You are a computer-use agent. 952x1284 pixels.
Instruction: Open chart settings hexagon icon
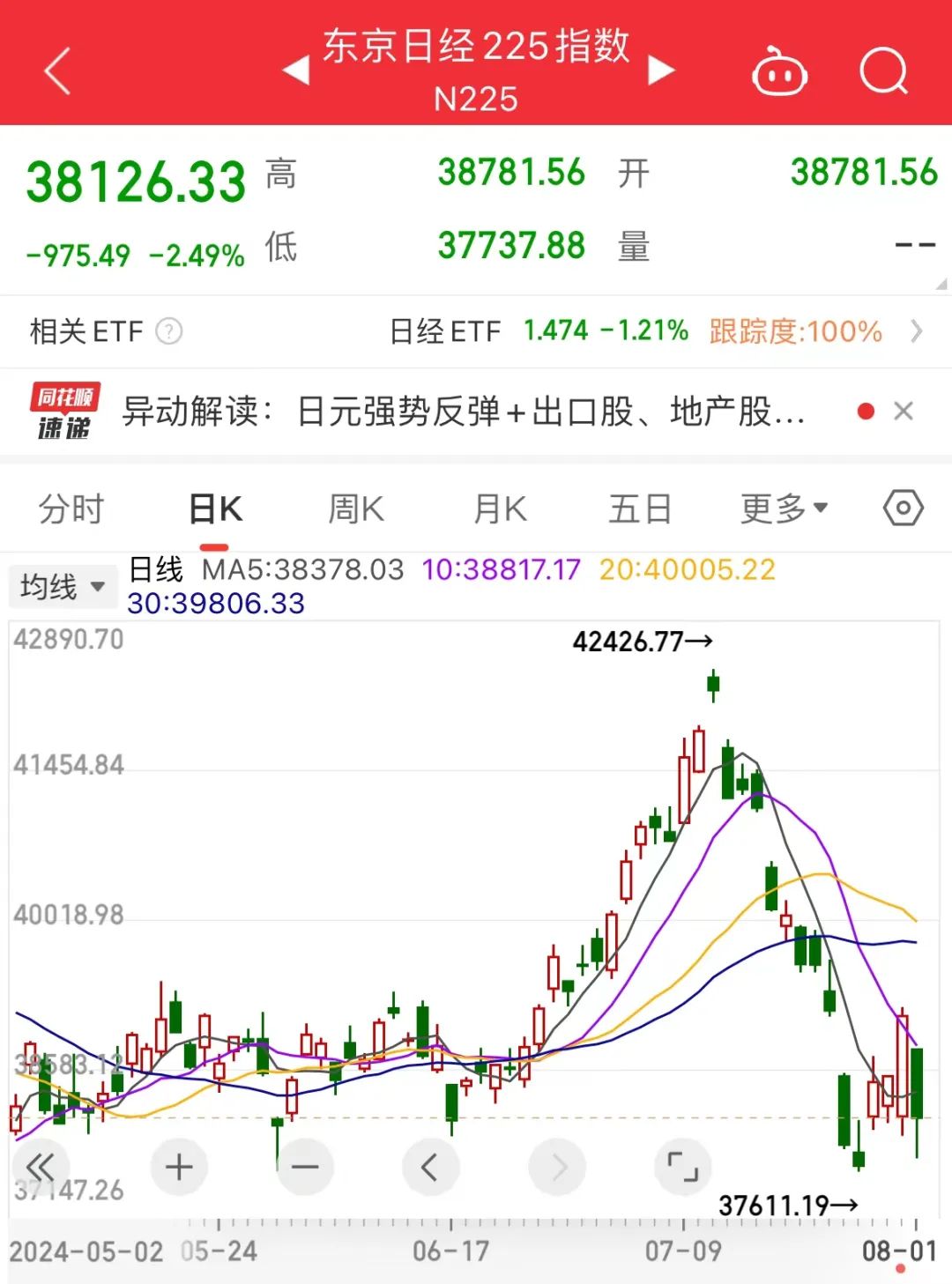(904, 508)
